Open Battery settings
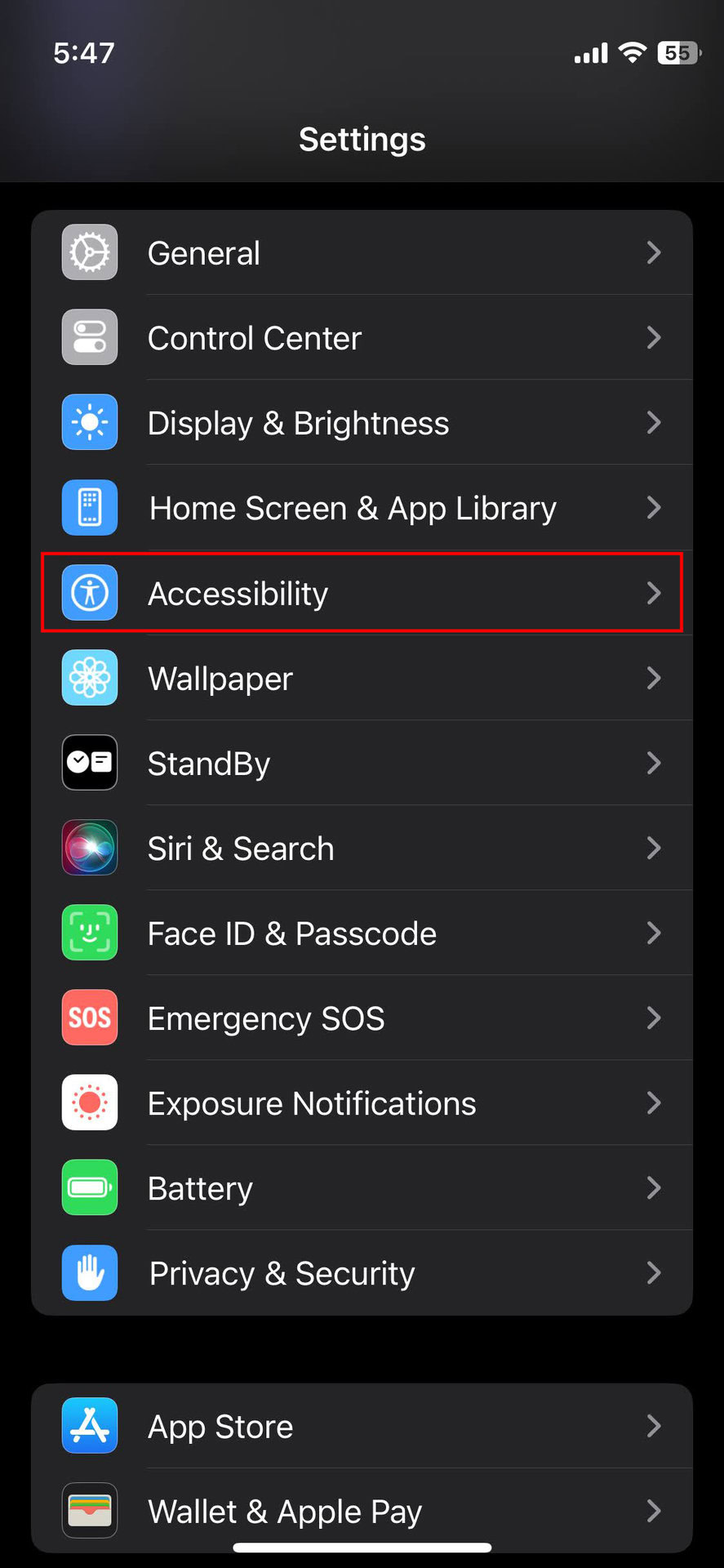The height and width of the screenshot is (1568, 724). click(362, 1188)
